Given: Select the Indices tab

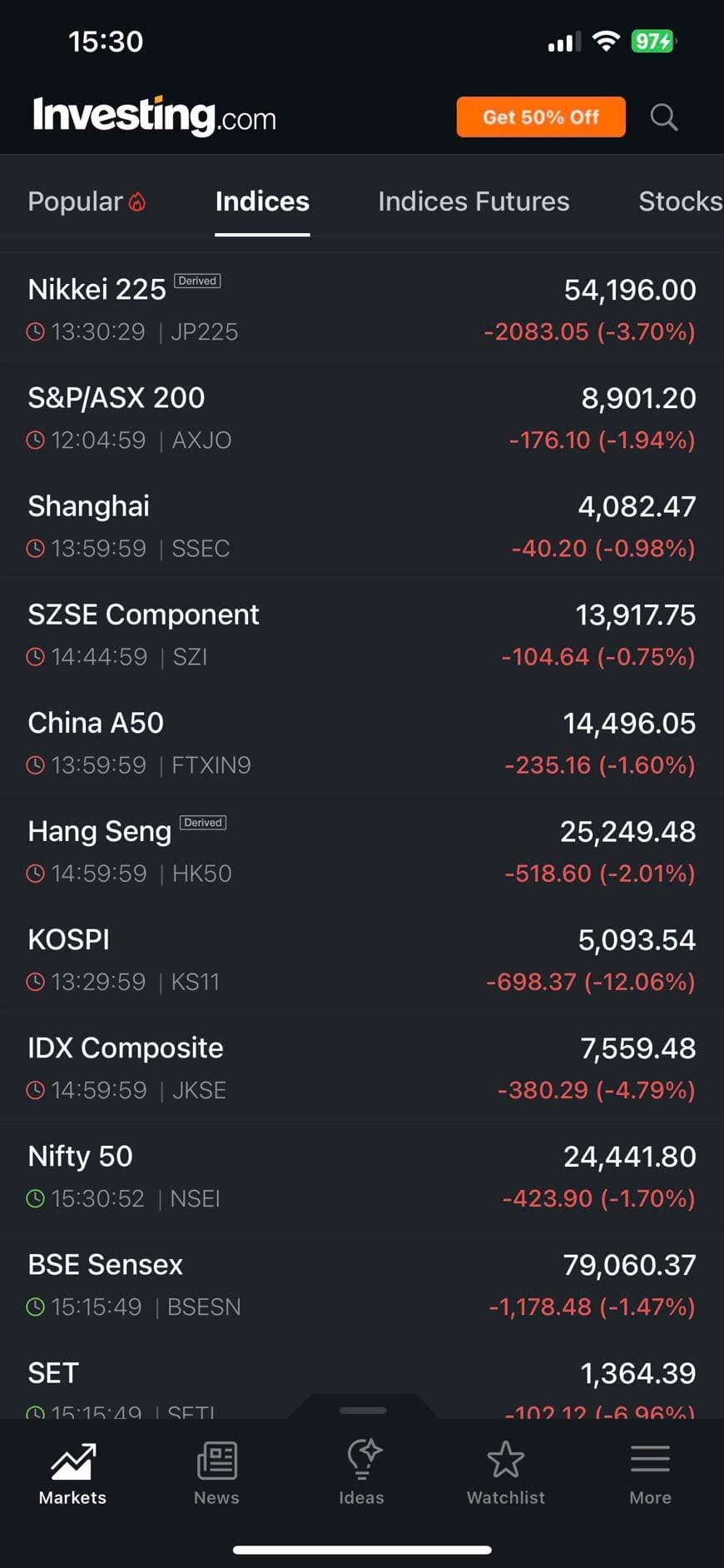Looking at the screenshot, I should point(262,202).
